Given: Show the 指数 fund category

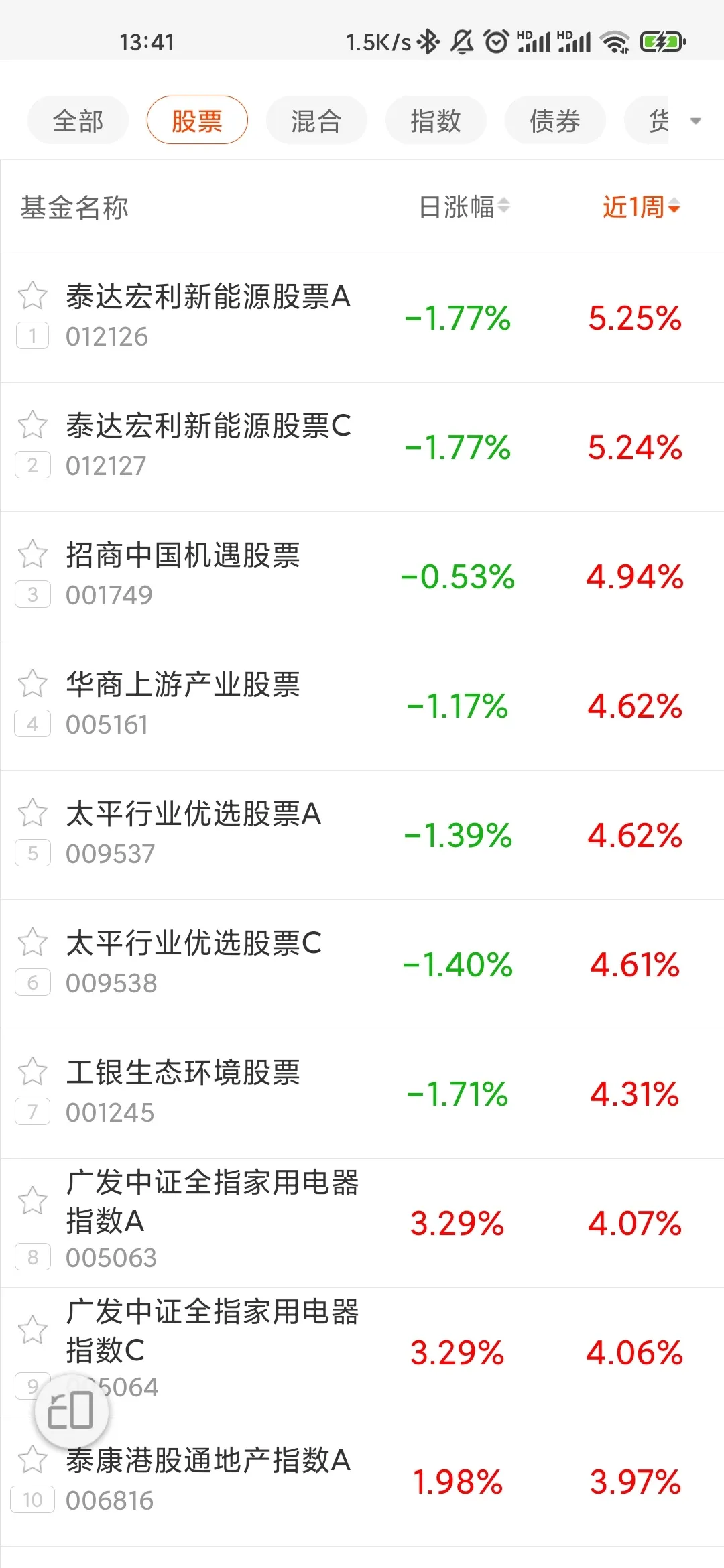Looking at the screenshot, I should point(436,121).
